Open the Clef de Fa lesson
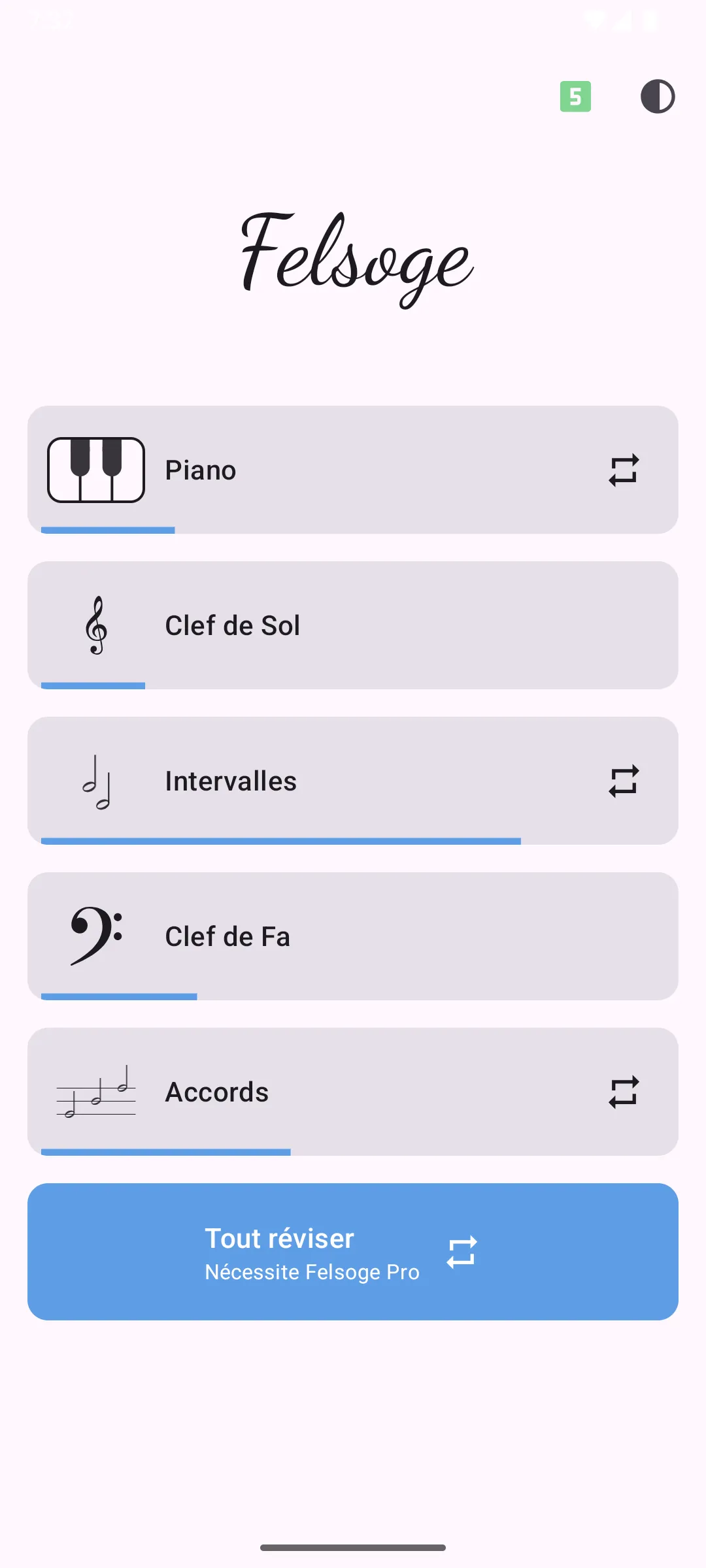 [x=353, y=936]
